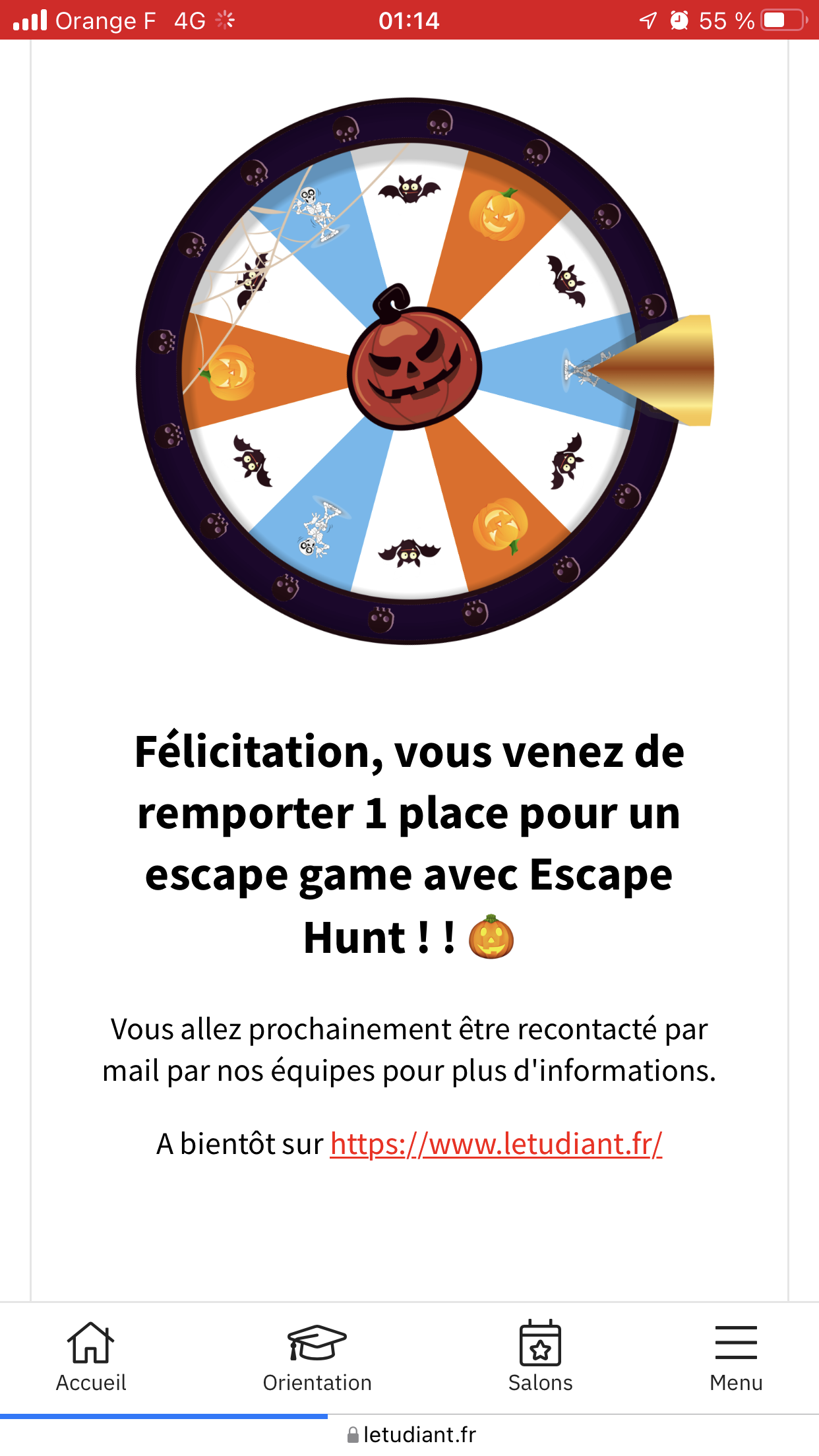This screenshot has width=819, height=1456.
Task: Switch to the Orientation tab
Action: 317,1358
